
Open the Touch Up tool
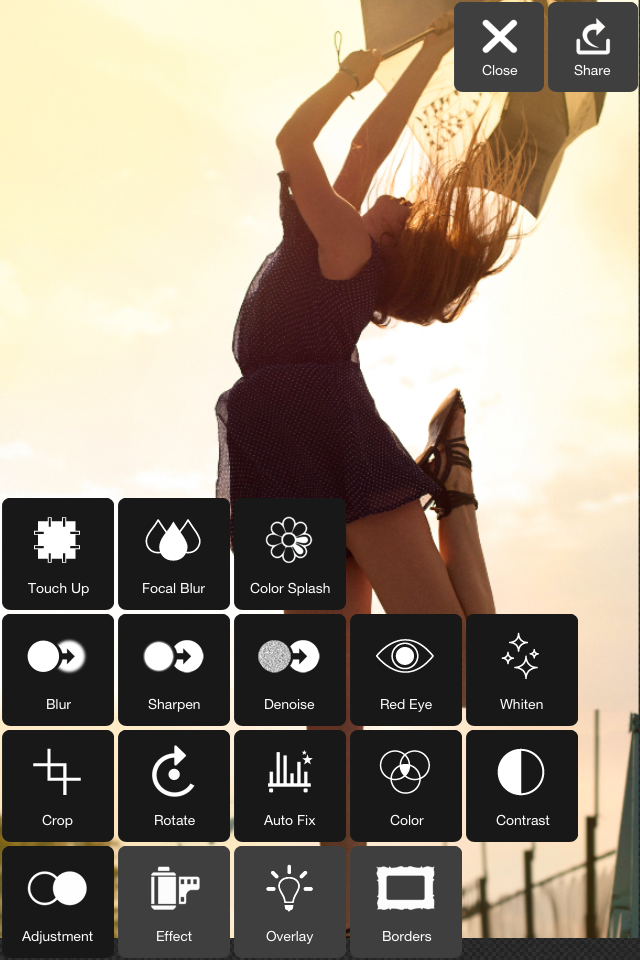(58, 554)
